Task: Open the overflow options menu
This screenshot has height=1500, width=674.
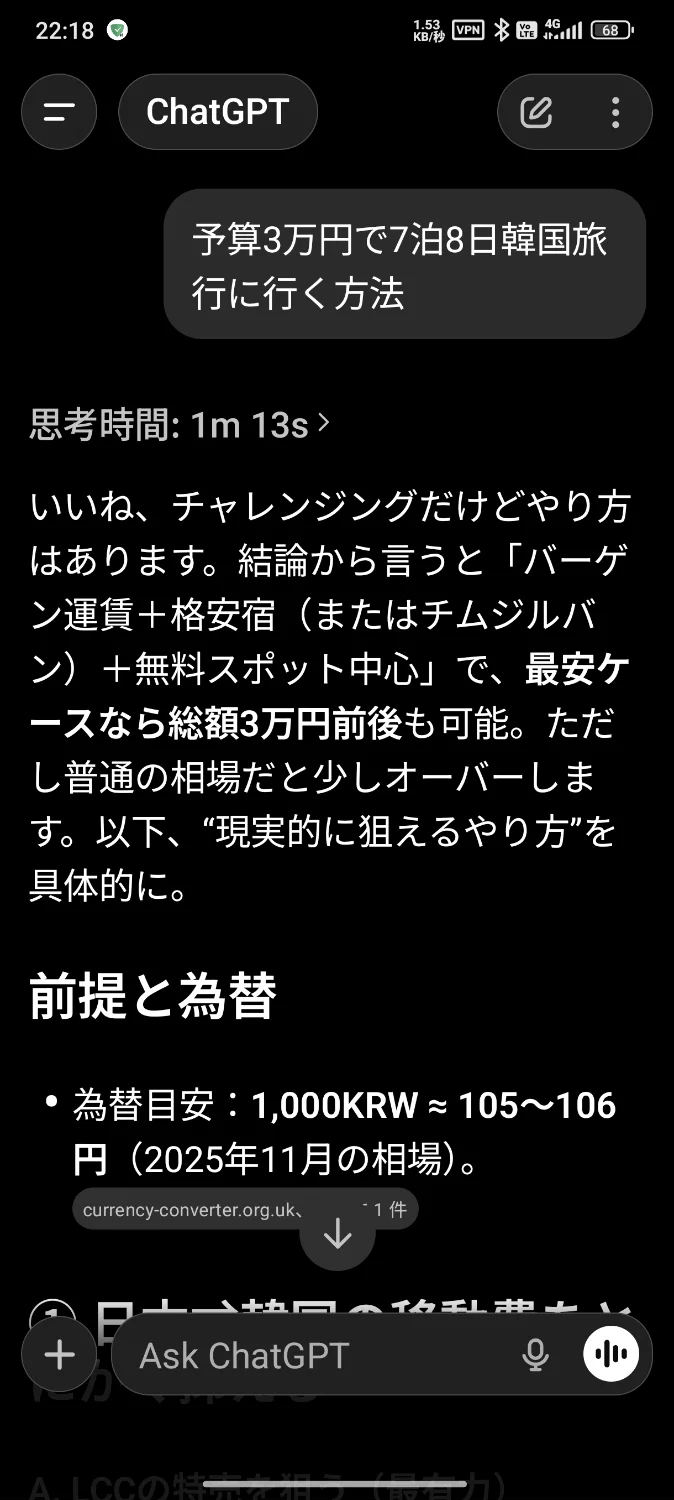Action: click(615, 112)
